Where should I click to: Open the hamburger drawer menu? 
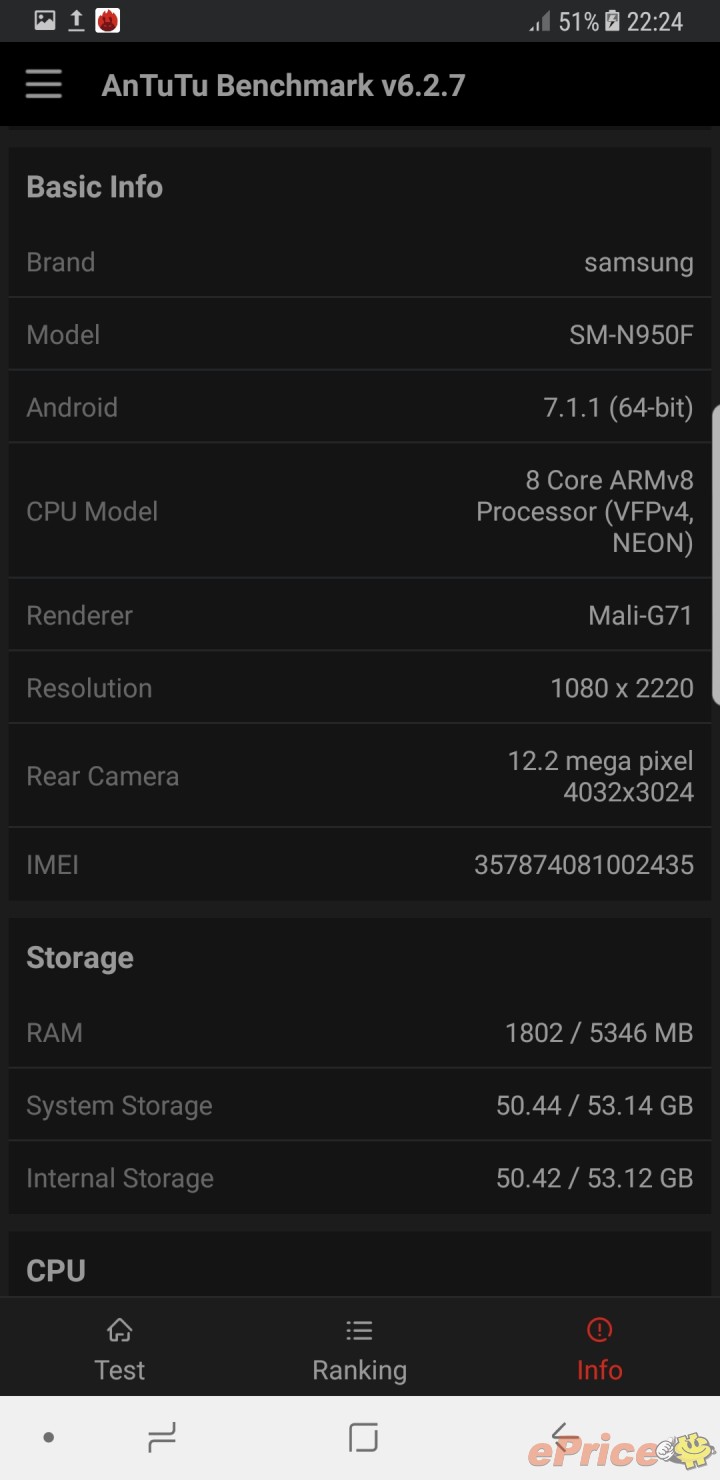(44, 85)
